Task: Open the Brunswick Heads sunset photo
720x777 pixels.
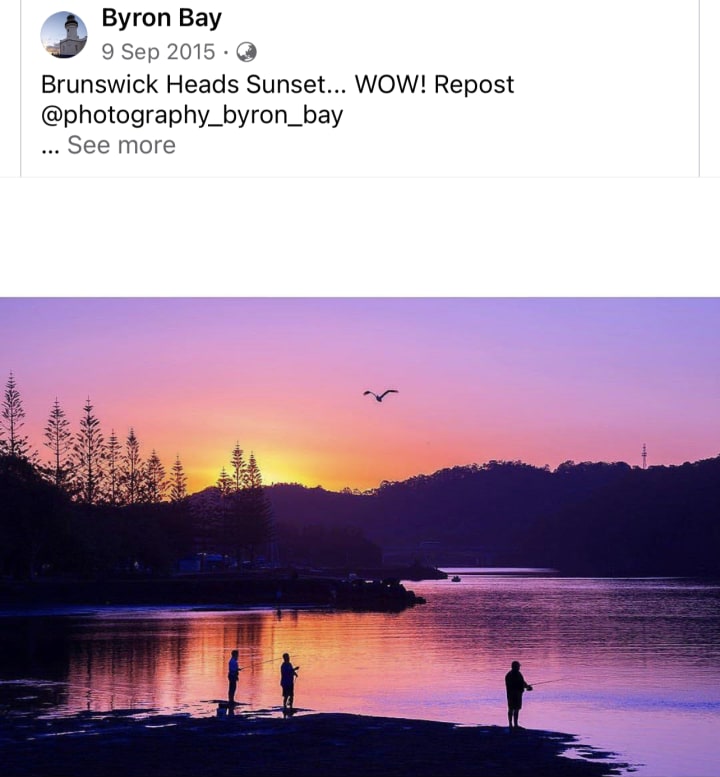Action: click(x=360, y=536)
